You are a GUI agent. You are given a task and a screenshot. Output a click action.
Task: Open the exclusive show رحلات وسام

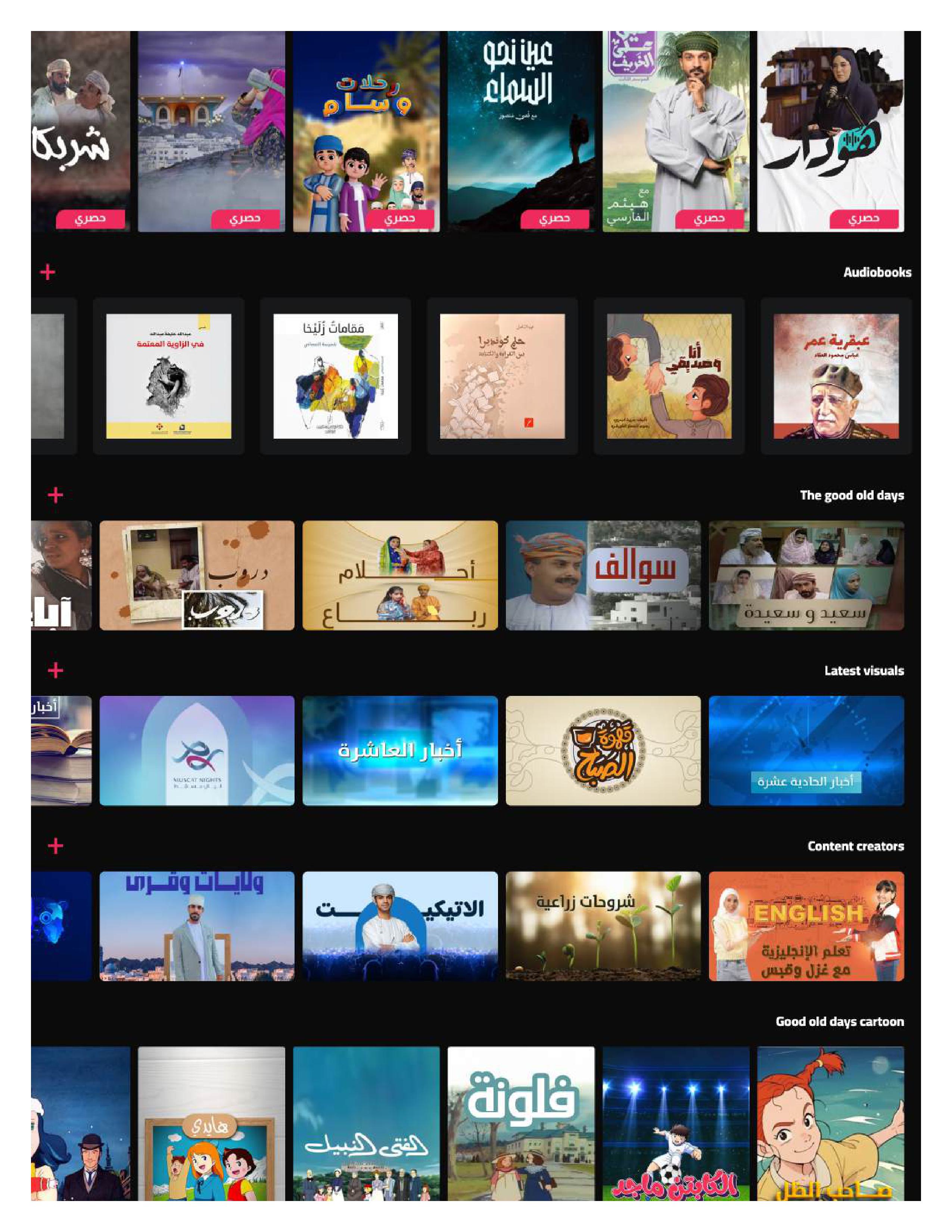click(x=366, y=131)
